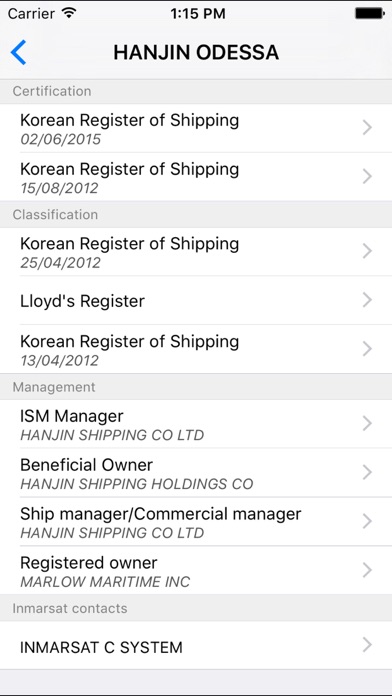Viewport: 392px width, 696px height.
Task: Open Korean Register of Shipping dated 25/04/2012
Action: point(196,252)
